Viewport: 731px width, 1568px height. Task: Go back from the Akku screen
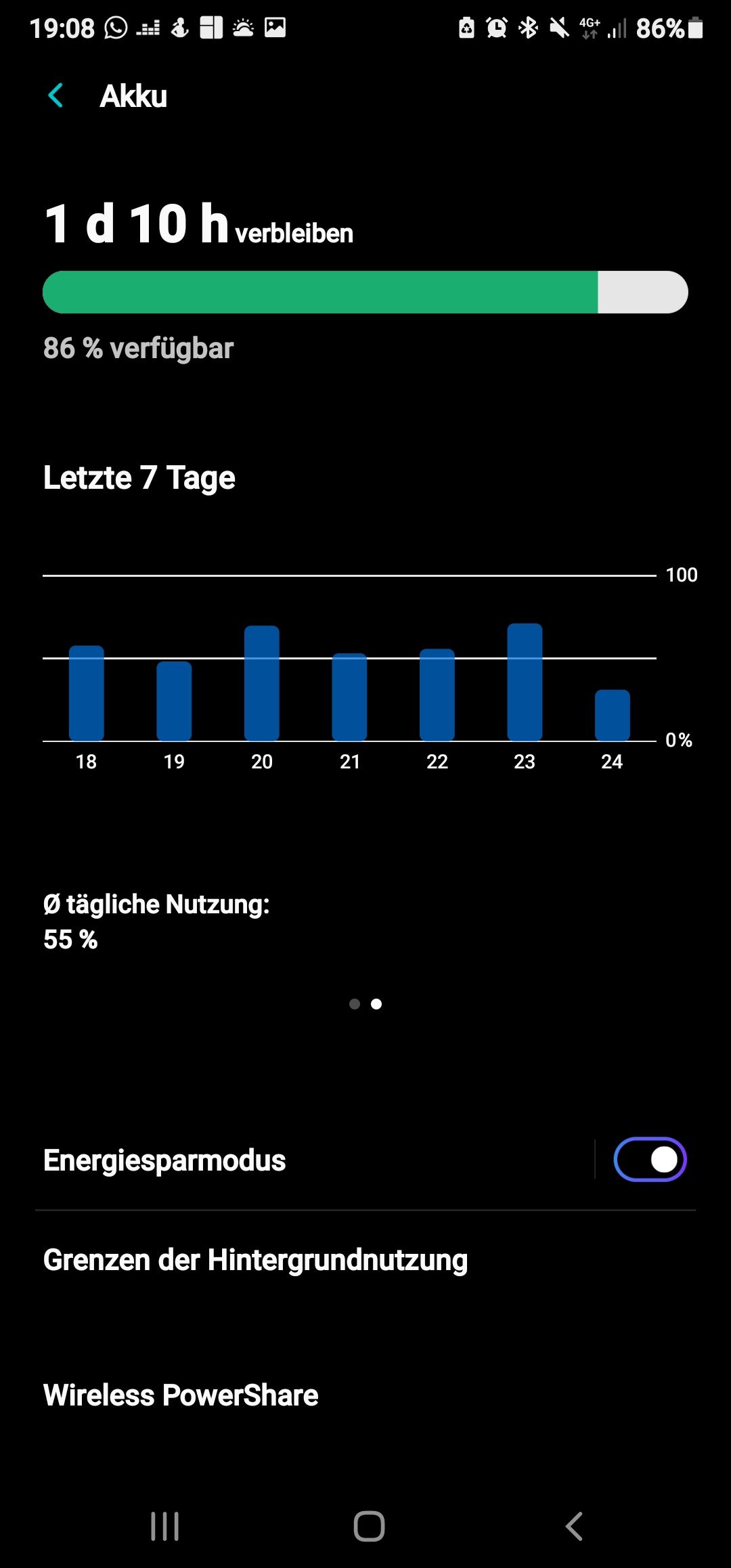[56, 95]
